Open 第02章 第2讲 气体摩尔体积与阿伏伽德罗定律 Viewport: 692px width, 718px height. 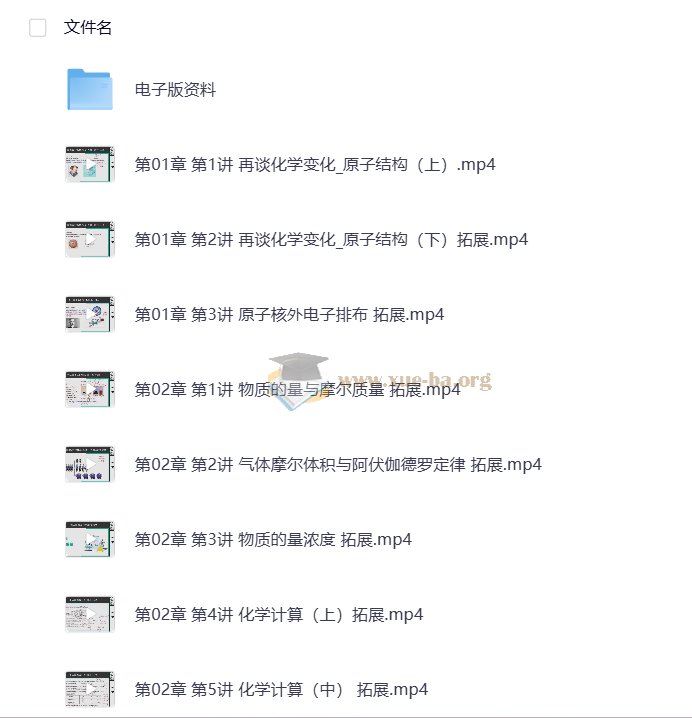pos(338,465)
